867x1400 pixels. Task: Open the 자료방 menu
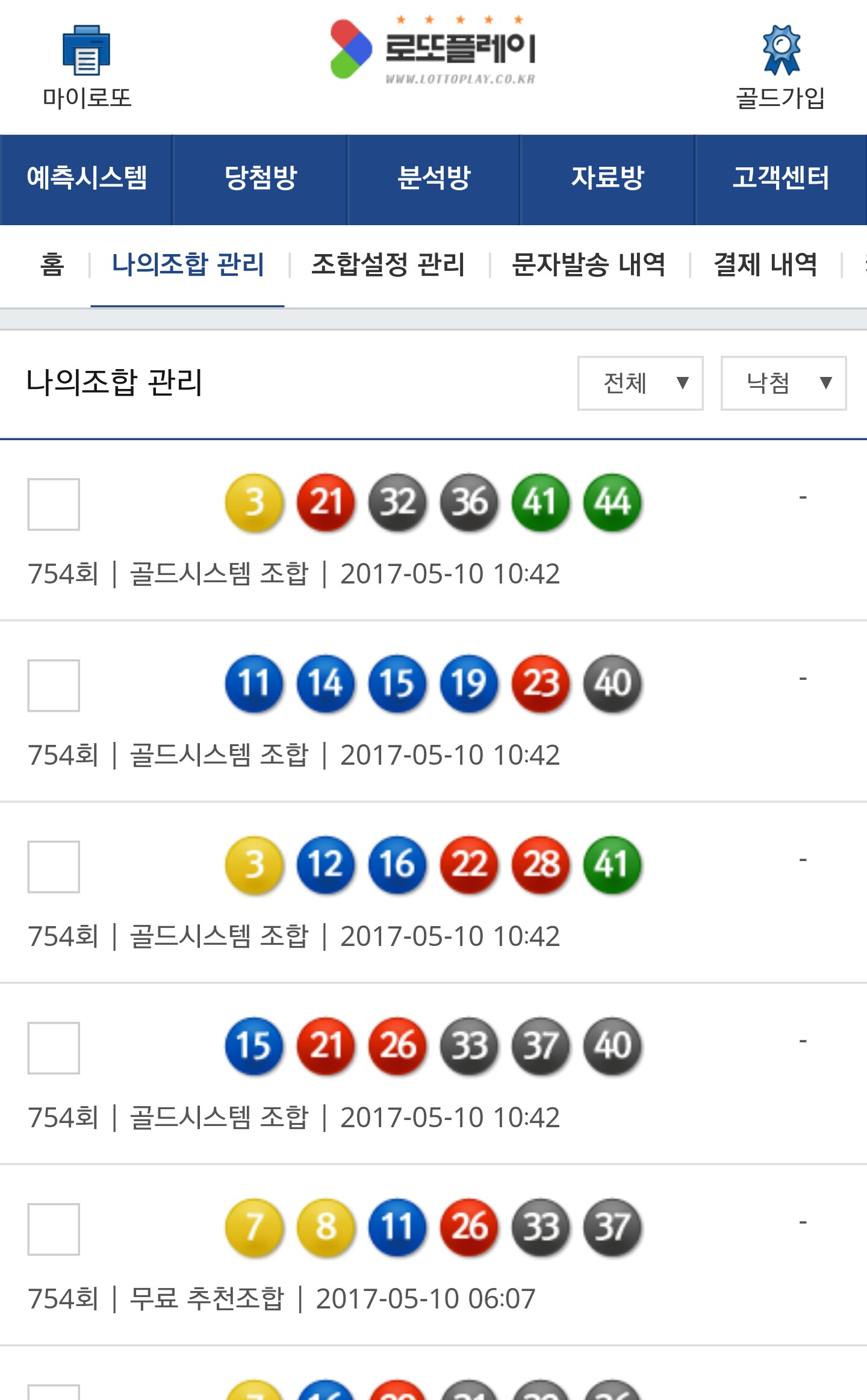point(607,179)
